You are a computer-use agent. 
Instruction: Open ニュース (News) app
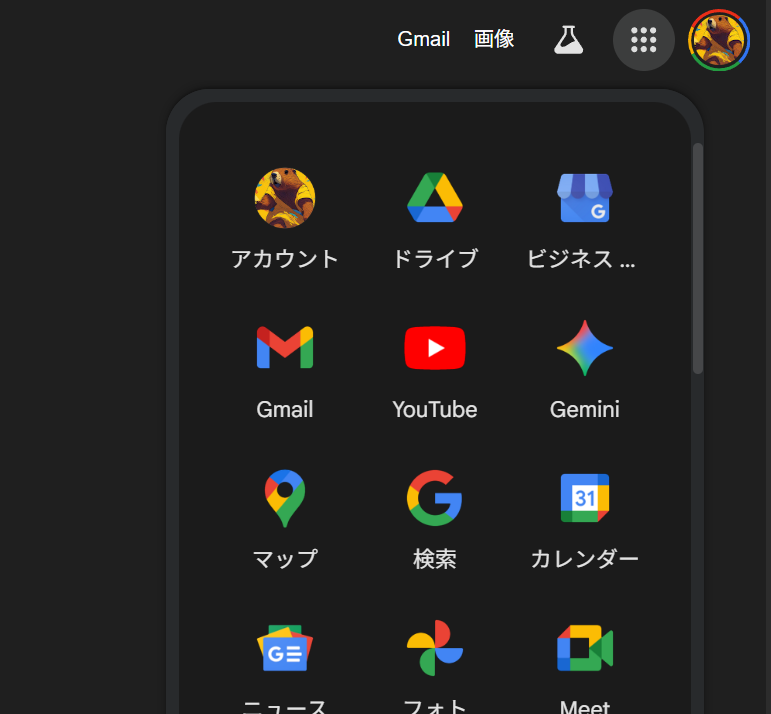tap(285, 660)
